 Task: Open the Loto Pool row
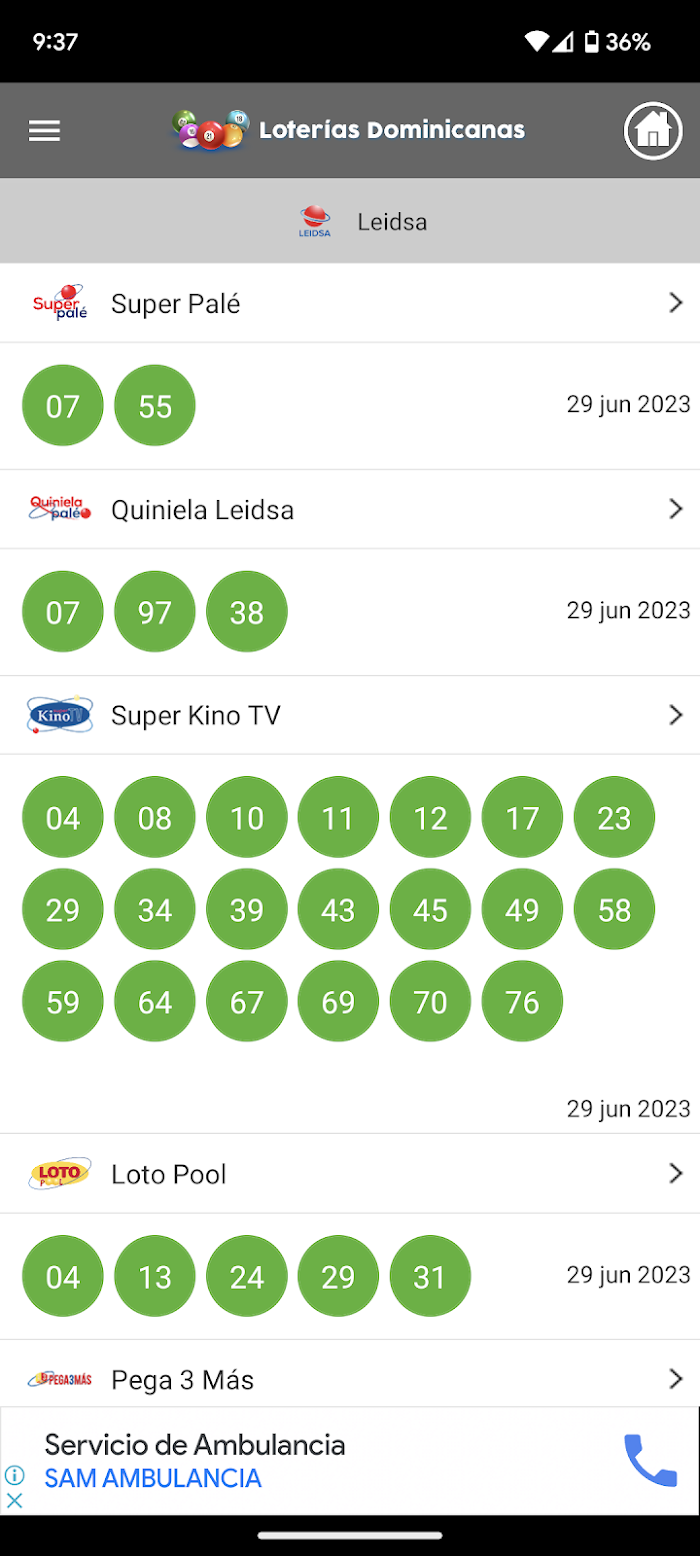coord(350,1174)
